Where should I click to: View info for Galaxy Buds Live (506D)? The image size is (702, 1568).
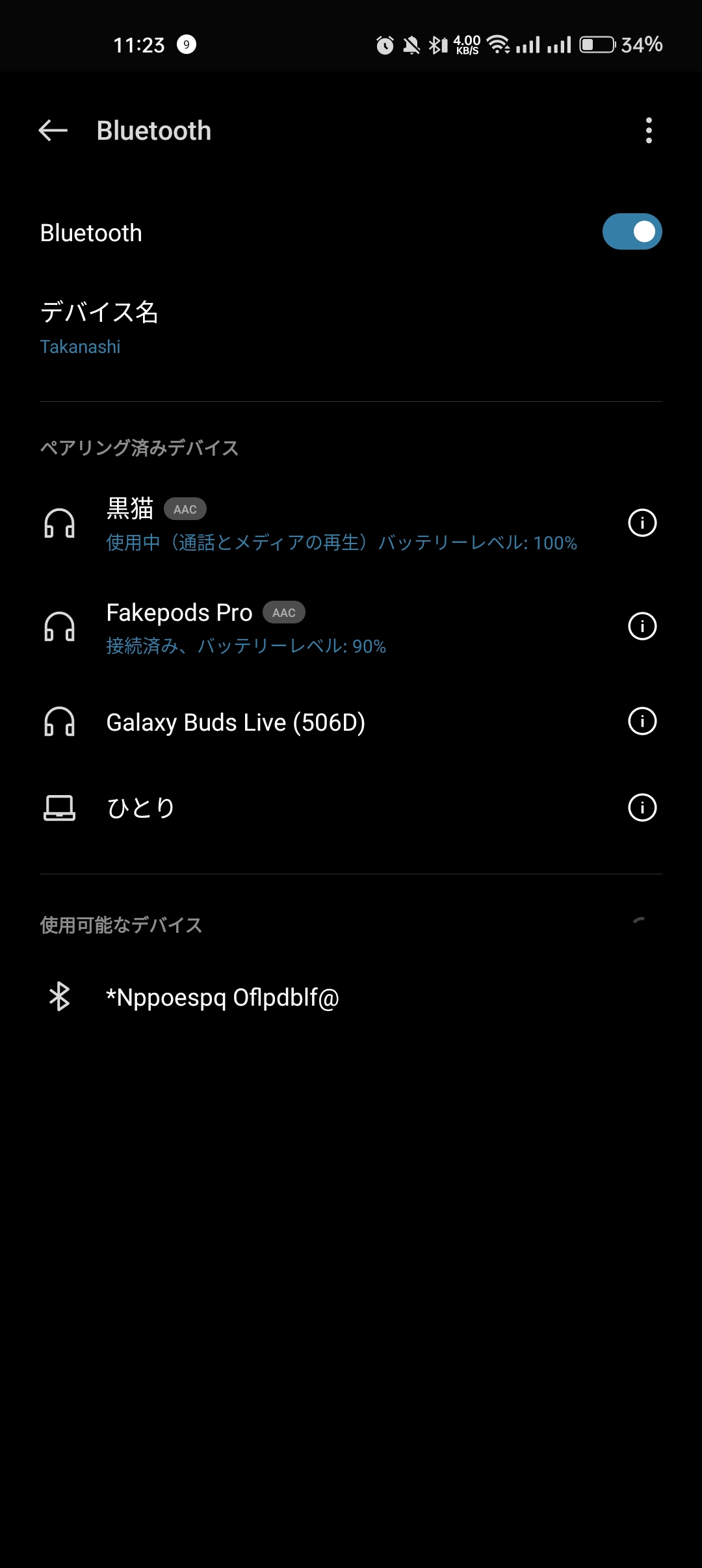pos(642,722)
